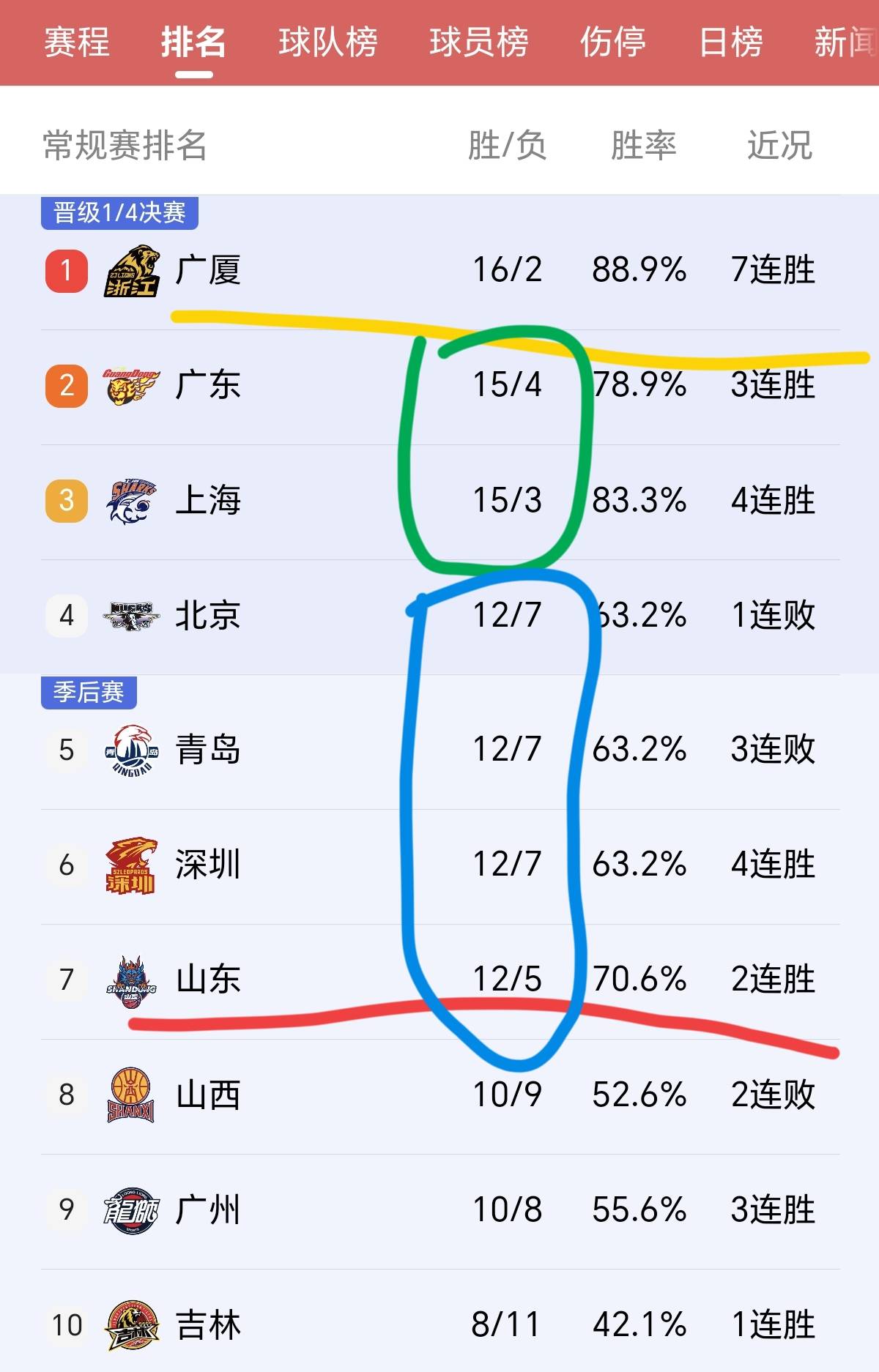Open the 北京 team row

(x=208, y=615)
